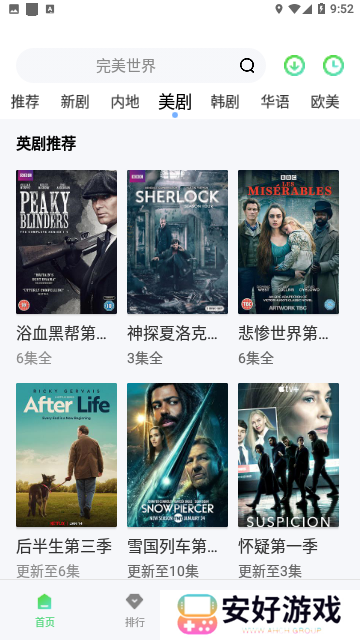Open the watch history clock icon

[x=333, y=65]
